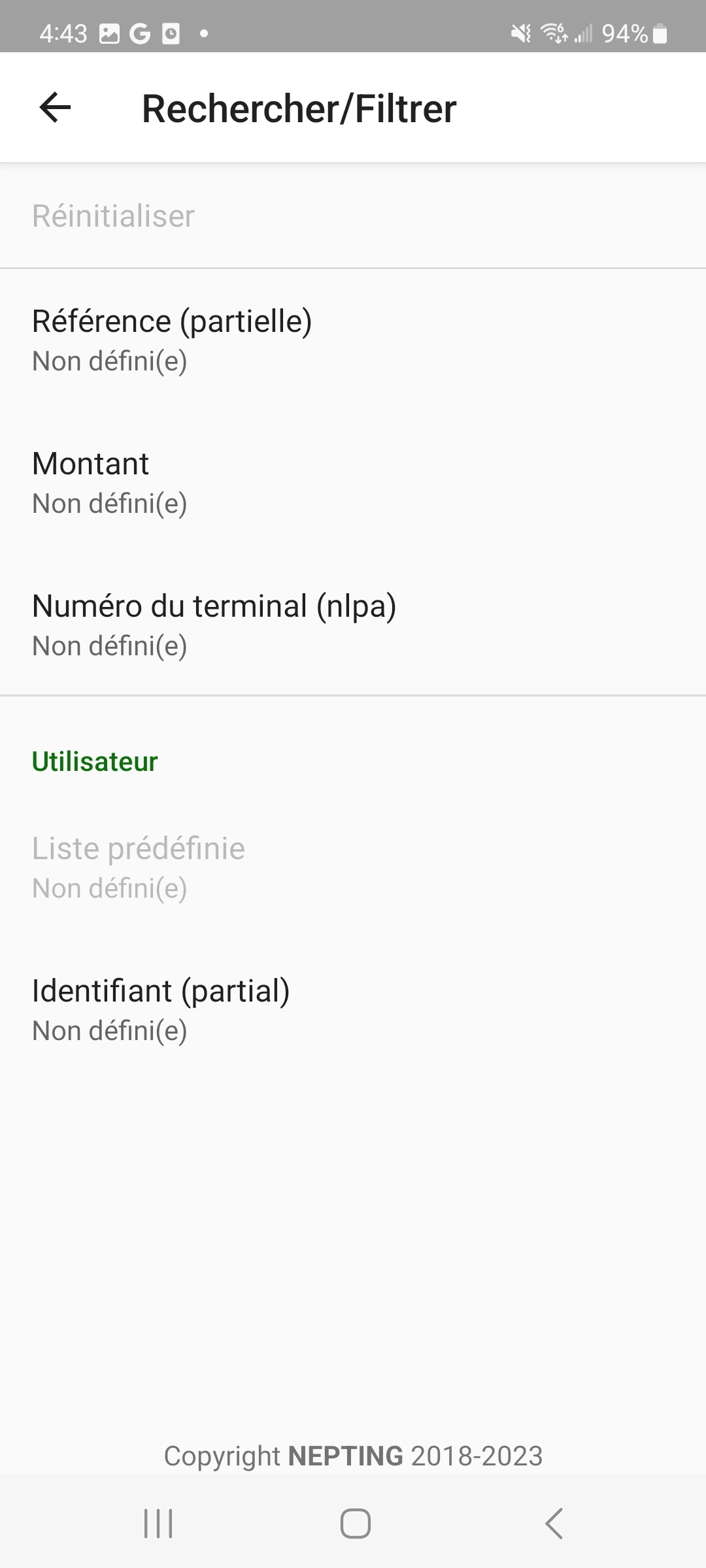Screen dimensions: 706x1568
Task: Open the Identifiant (partial) filter
Action: (353, 1009)
